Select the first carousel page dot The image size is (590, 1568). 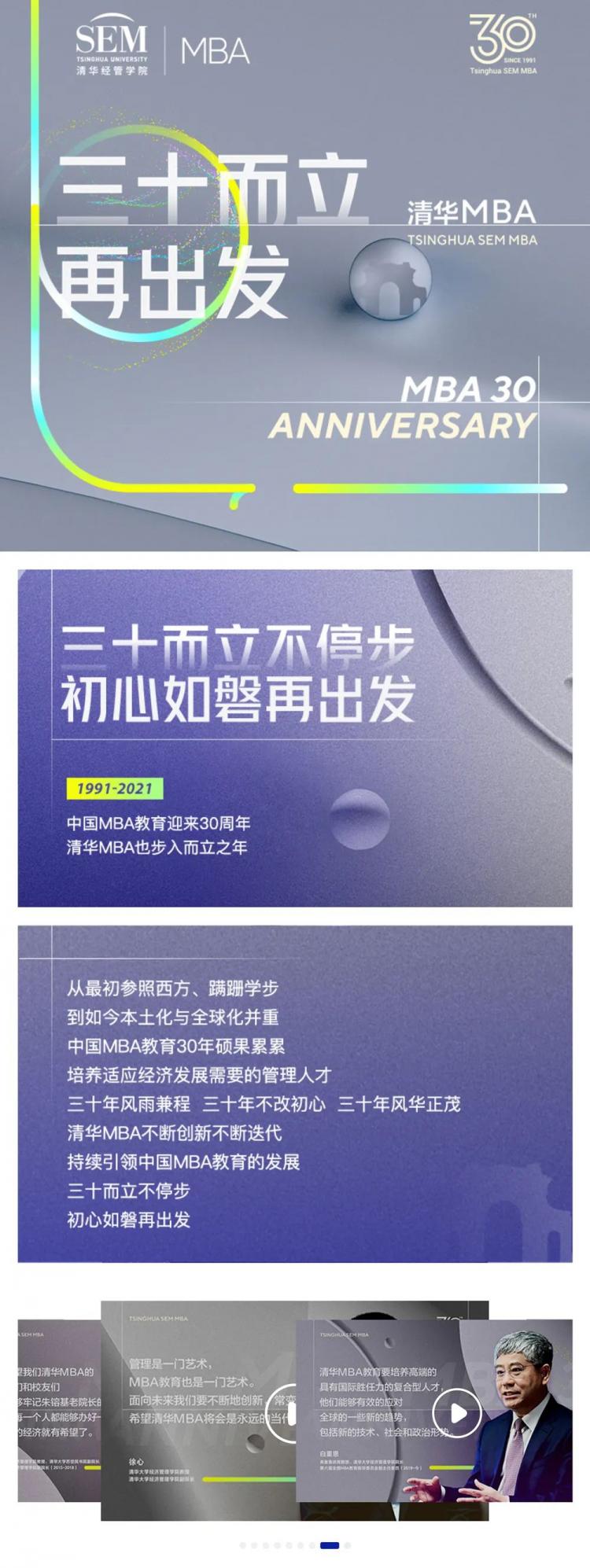point(242,1545)
